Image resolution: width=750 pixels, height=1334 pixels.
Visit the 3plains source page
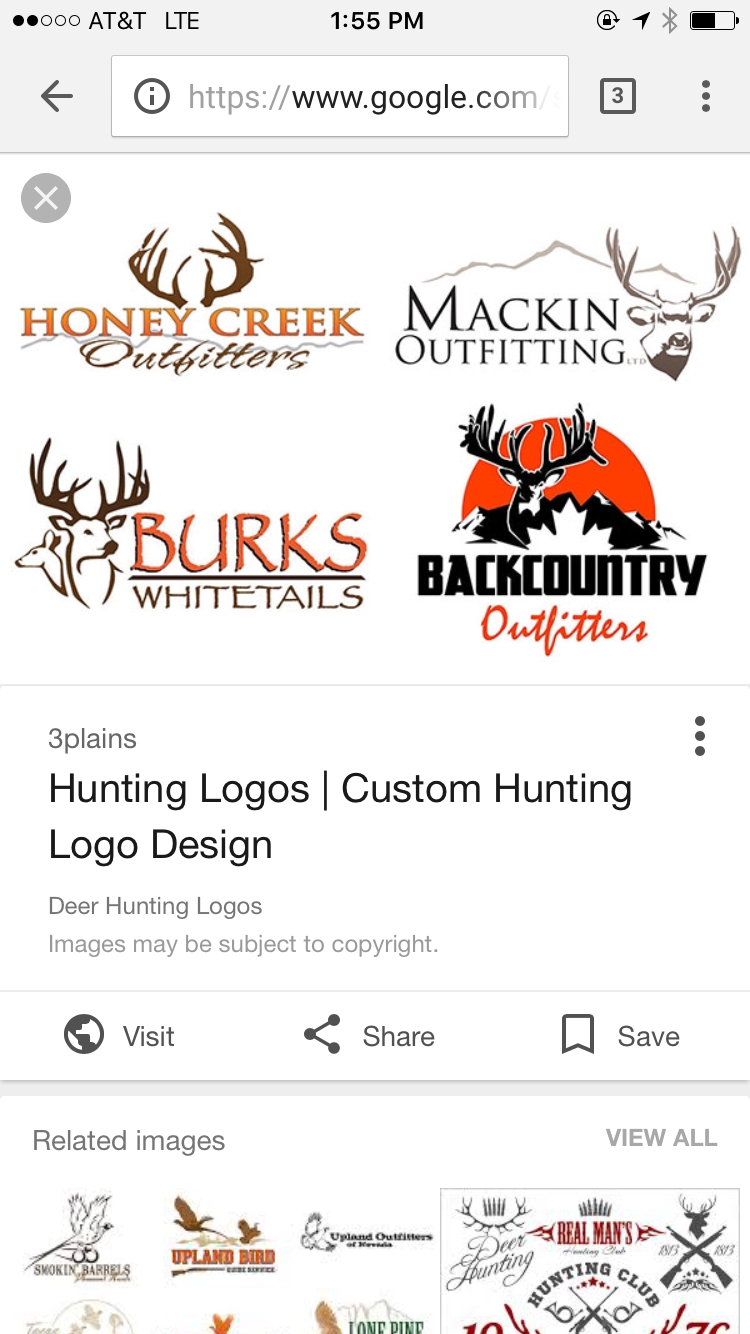[120, 1035]
